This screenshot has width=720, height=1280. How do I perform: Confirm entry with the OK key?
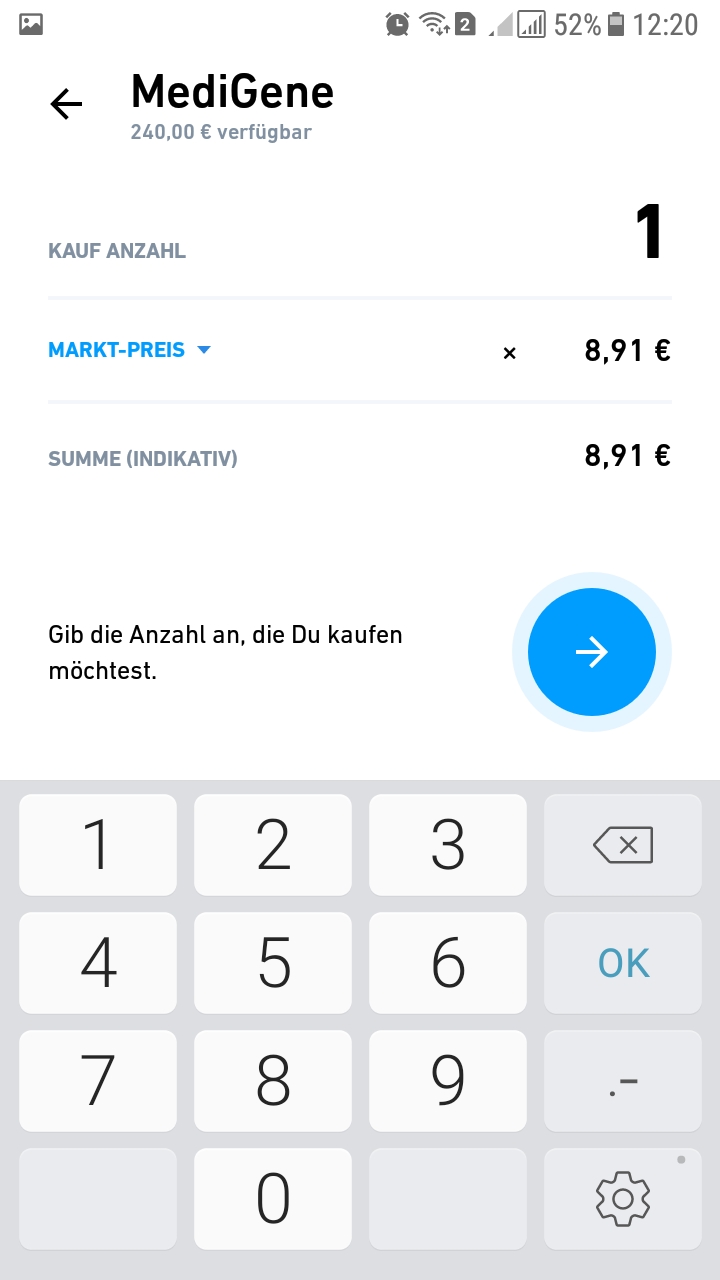[623, 963]
